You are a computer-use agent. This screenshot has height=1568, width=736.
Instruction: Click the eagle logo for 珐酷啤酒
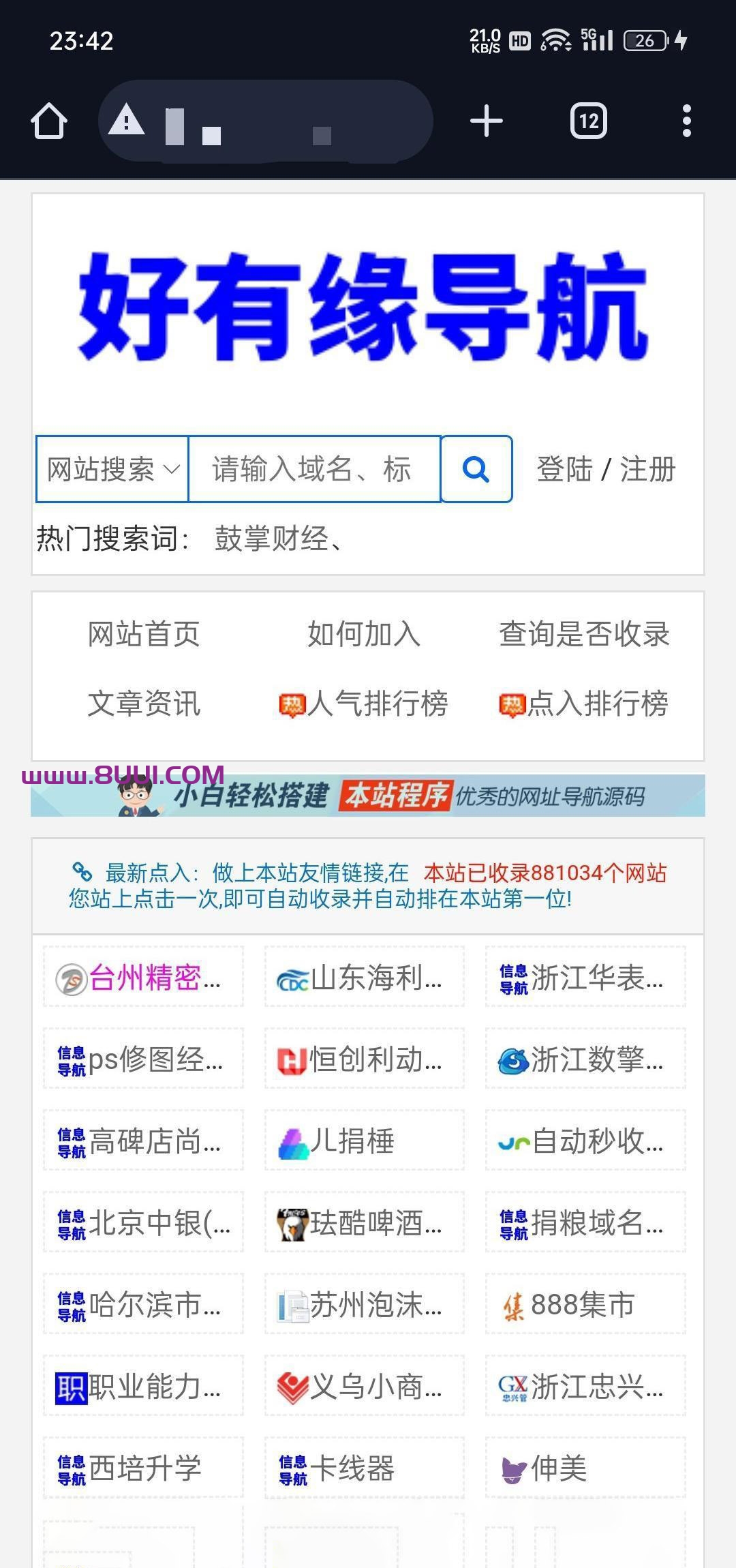click(x=294, y=1224)
